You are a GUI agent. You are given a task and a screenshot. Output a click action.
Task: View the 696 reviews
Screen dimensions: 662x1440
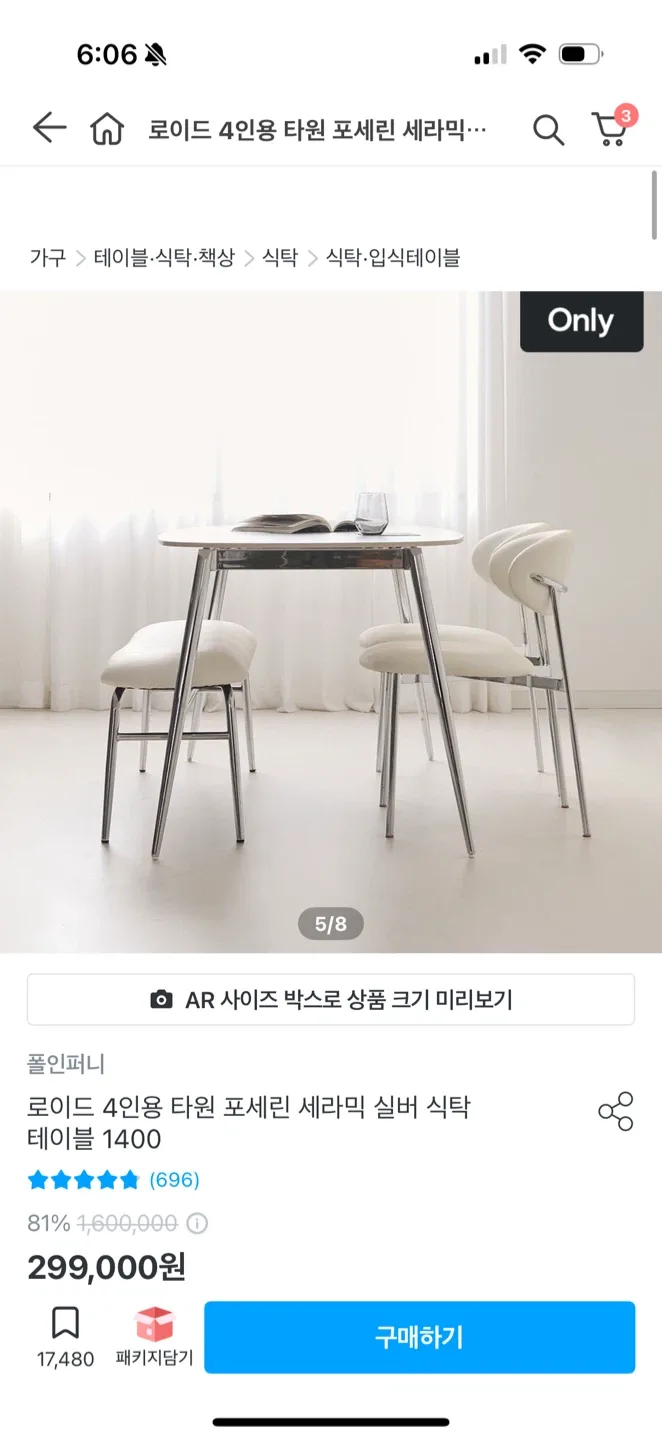click(174, 1180)
